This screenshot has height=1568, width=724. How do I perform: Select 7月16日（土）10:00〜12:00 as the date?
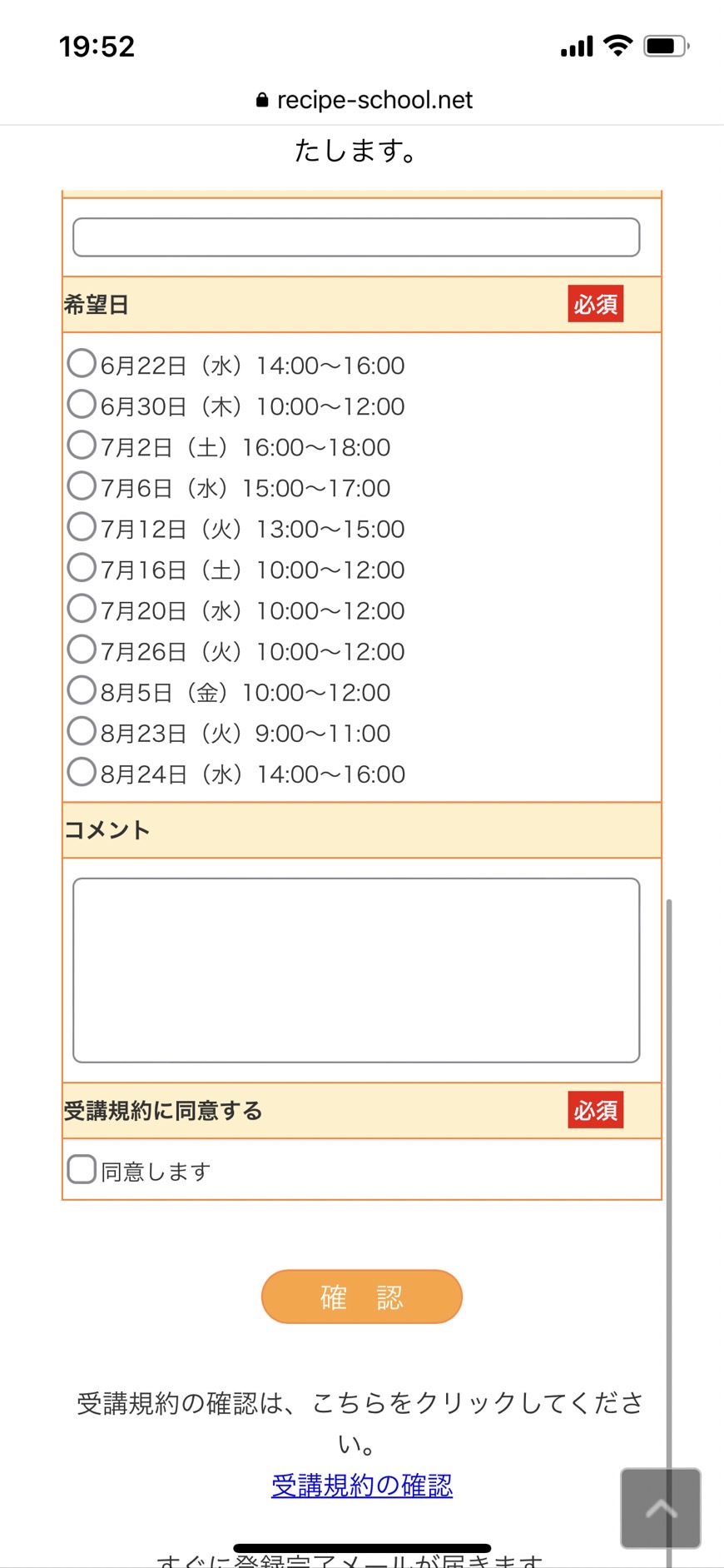[82, 567]
